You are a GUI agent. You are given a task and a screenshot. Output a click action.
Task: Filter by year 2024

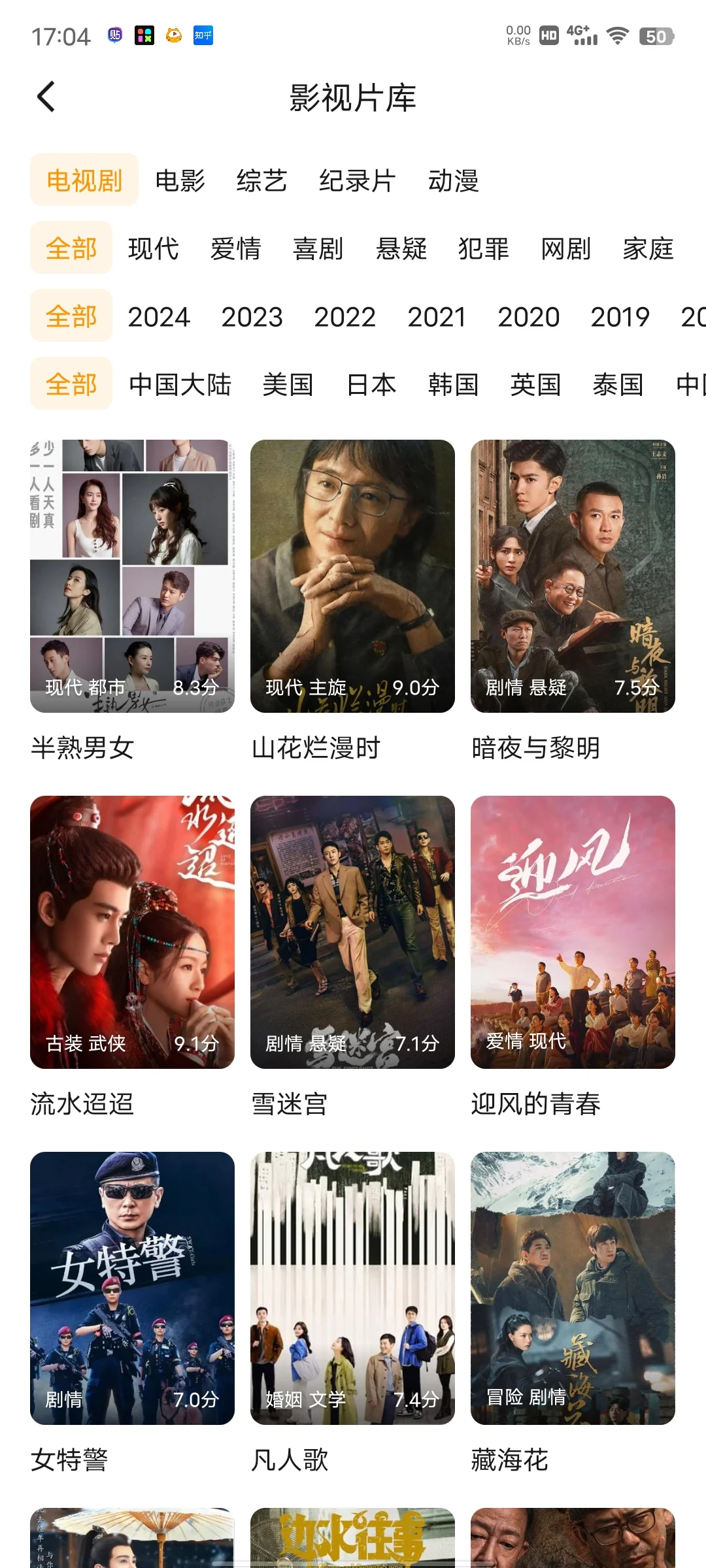(158, 317)
